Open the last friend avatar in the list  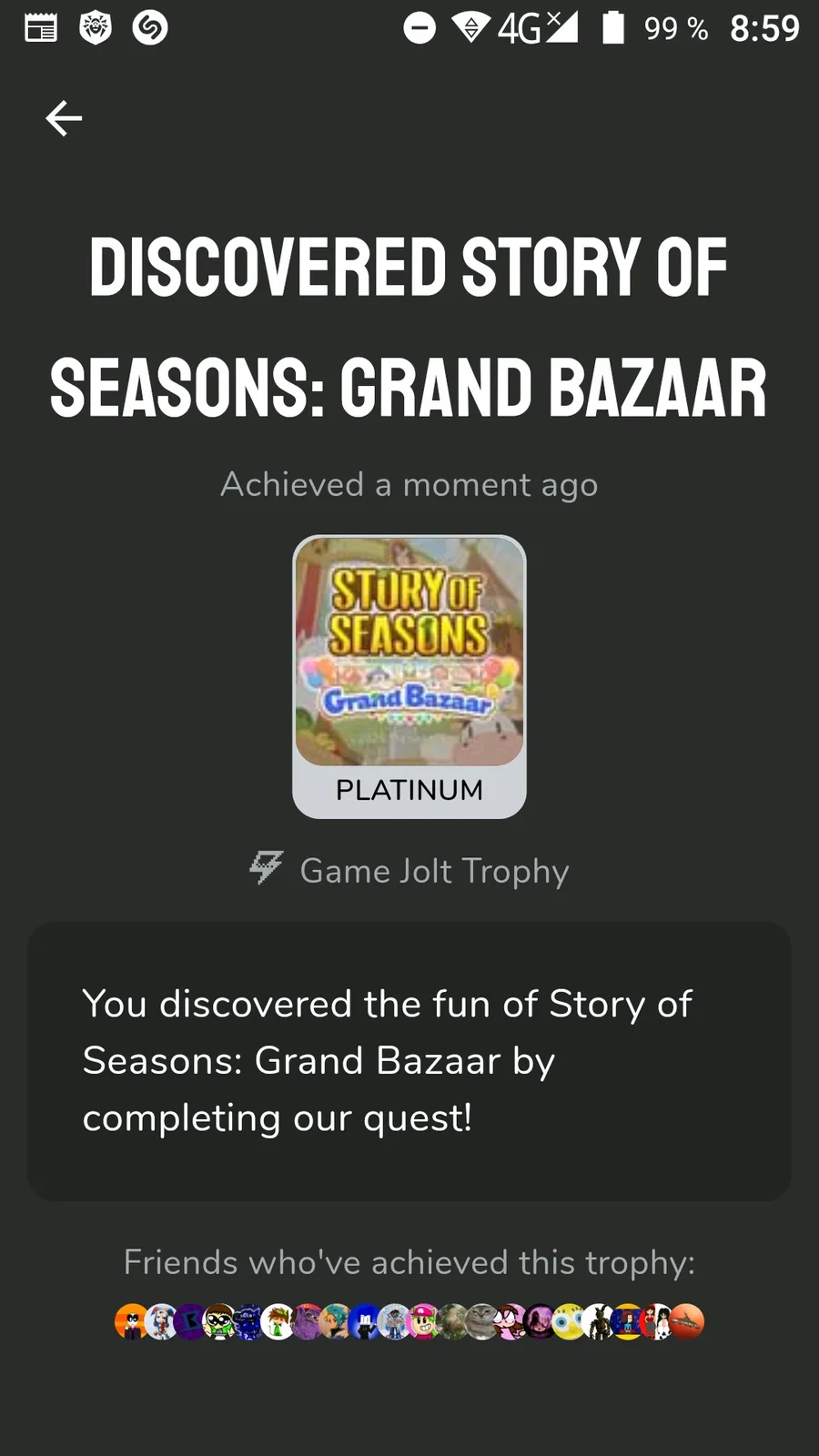687,1321
